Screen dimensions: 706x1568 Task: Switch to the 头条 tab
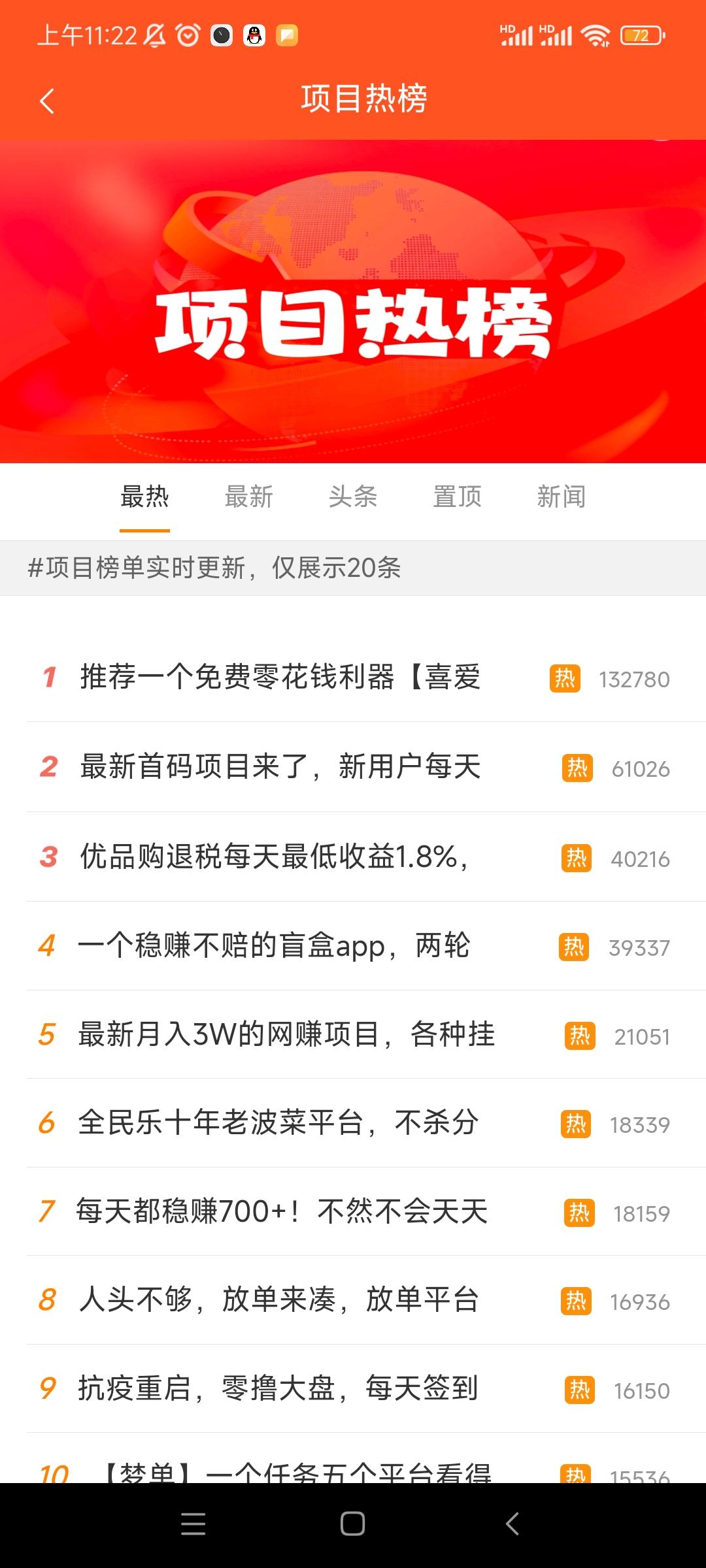354,497
